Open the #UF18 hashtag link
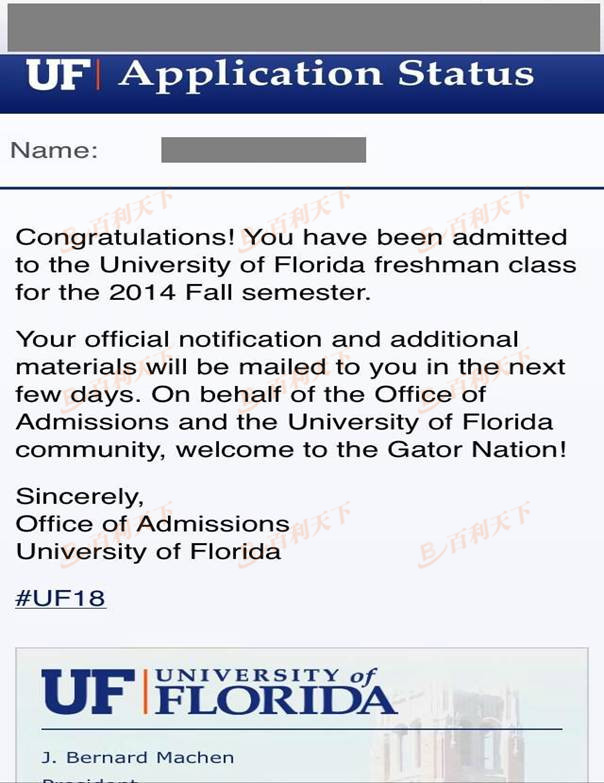The width and height of the screenshot is (604, 783). [x=60, y=598]
